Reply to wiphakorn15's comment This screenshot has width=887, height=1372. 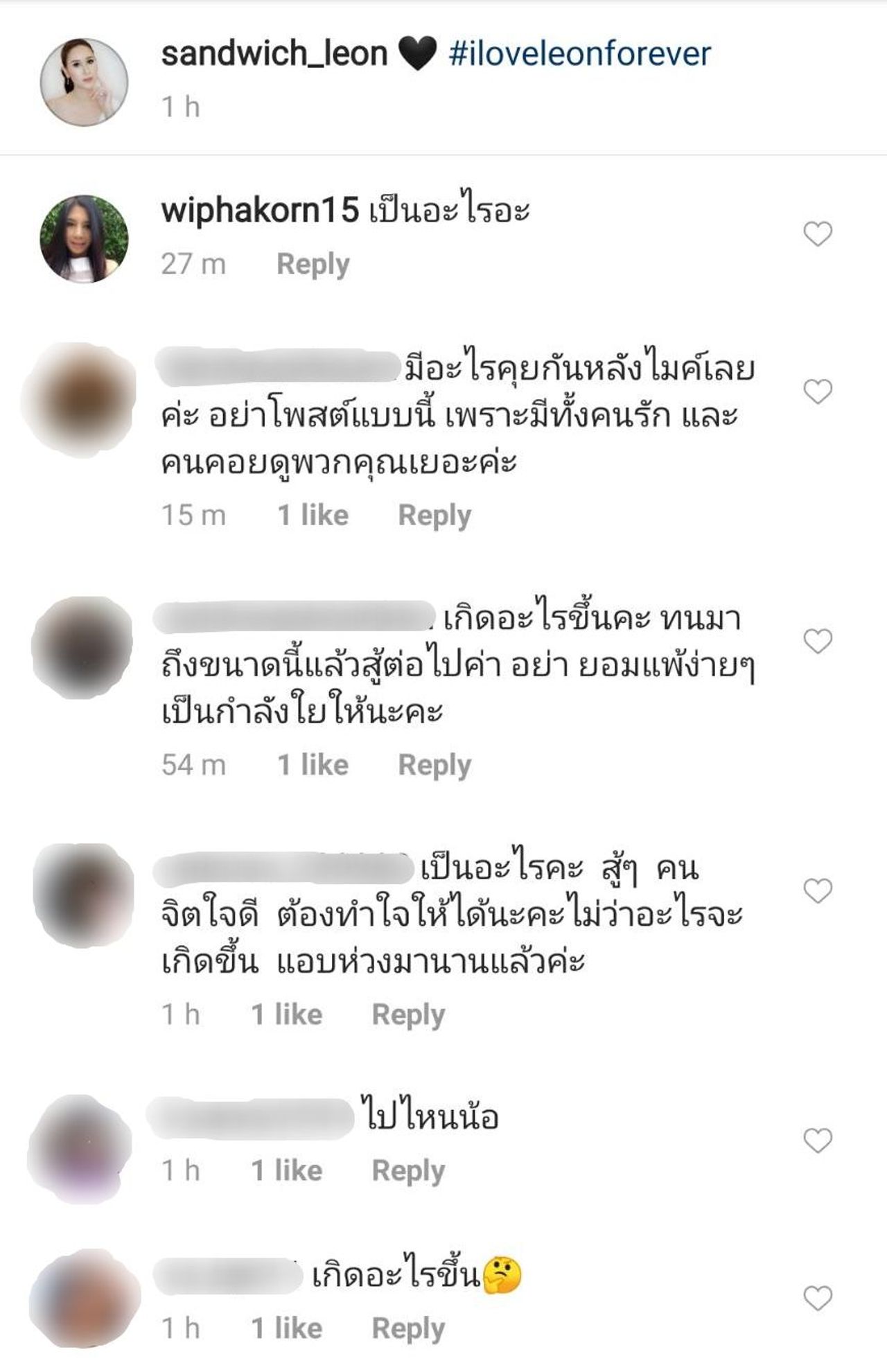(x=313, y=264)
